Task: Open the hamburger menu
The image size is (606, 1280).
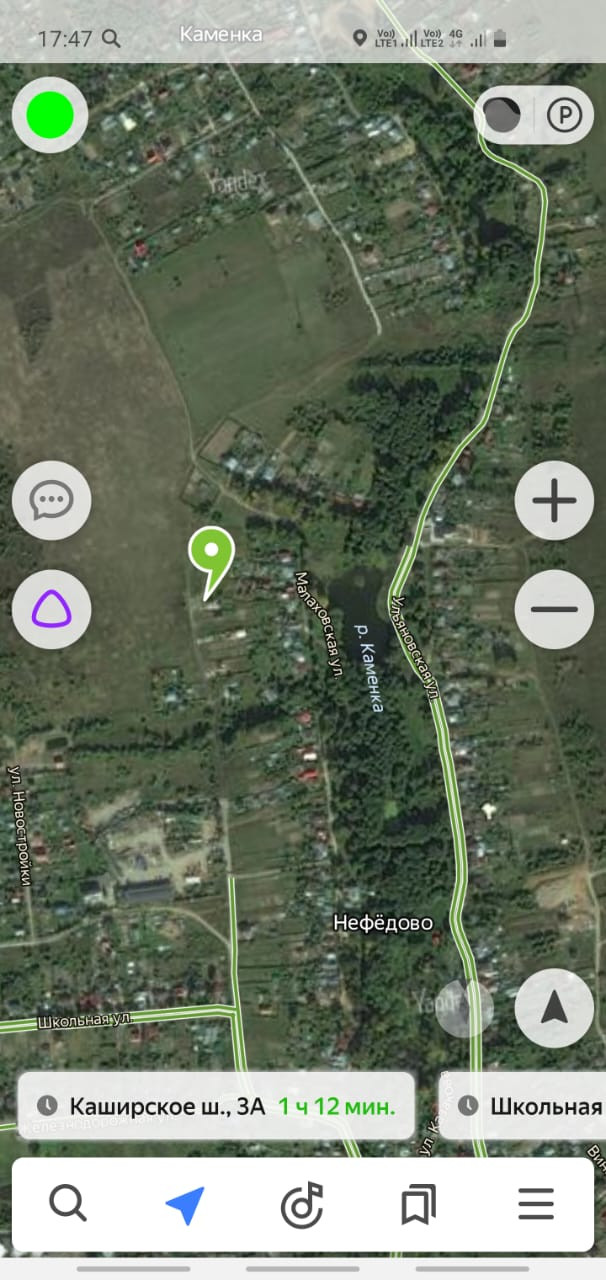Action: pos(536,1204)
